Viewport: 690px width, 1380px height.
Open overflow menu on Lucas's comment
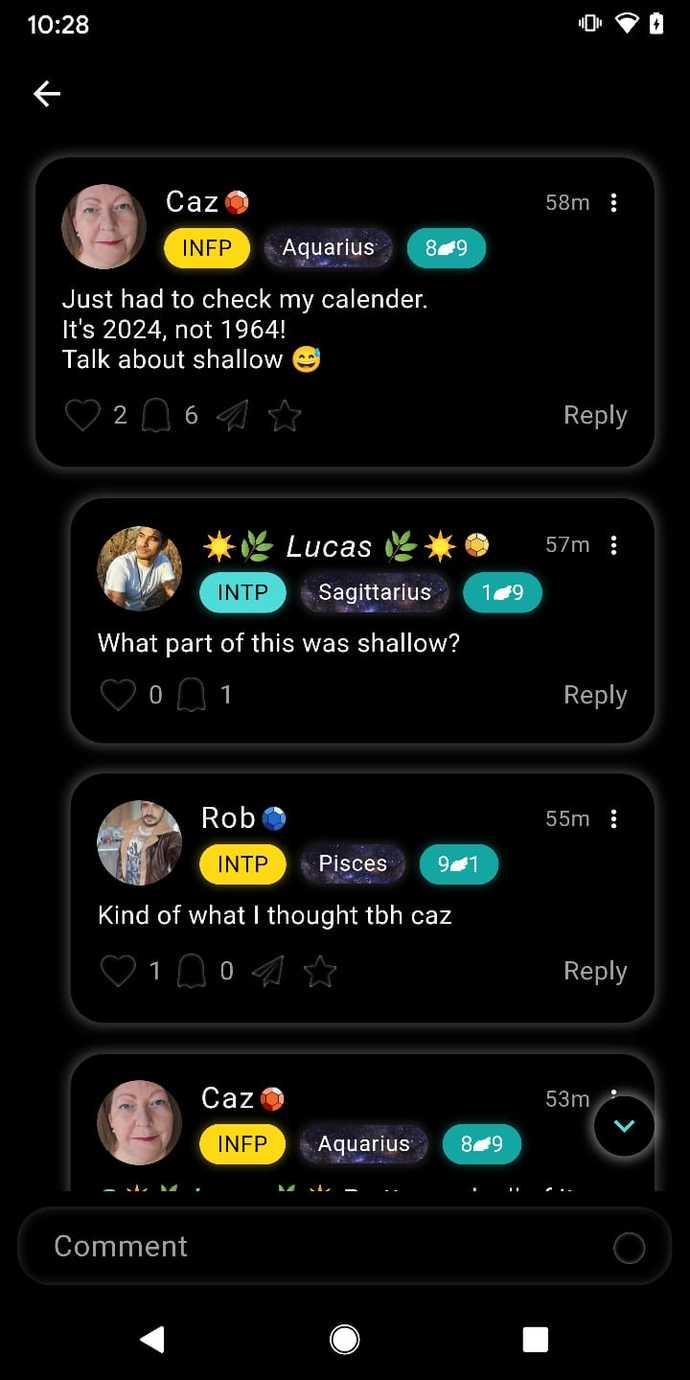click(x=613, y=545)
